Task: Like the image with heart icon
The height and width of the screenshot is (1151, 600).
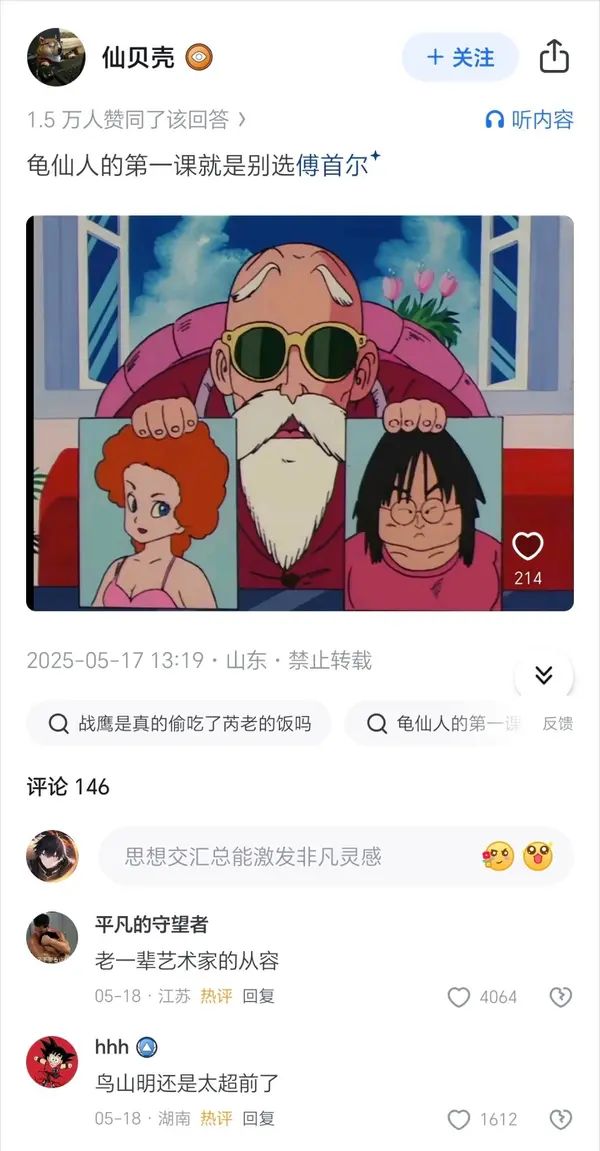Action: pos(527,546)
